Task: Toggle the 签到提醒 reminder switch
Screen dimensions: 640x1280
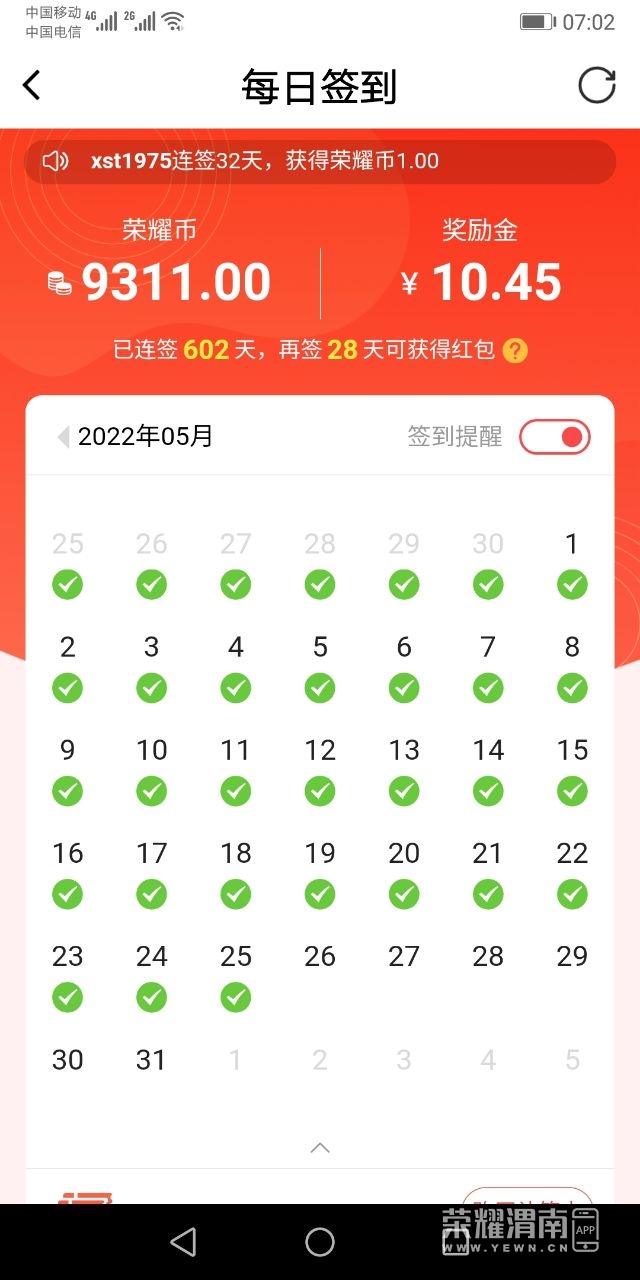Action: pyautogui.click(x=555, y=437)
